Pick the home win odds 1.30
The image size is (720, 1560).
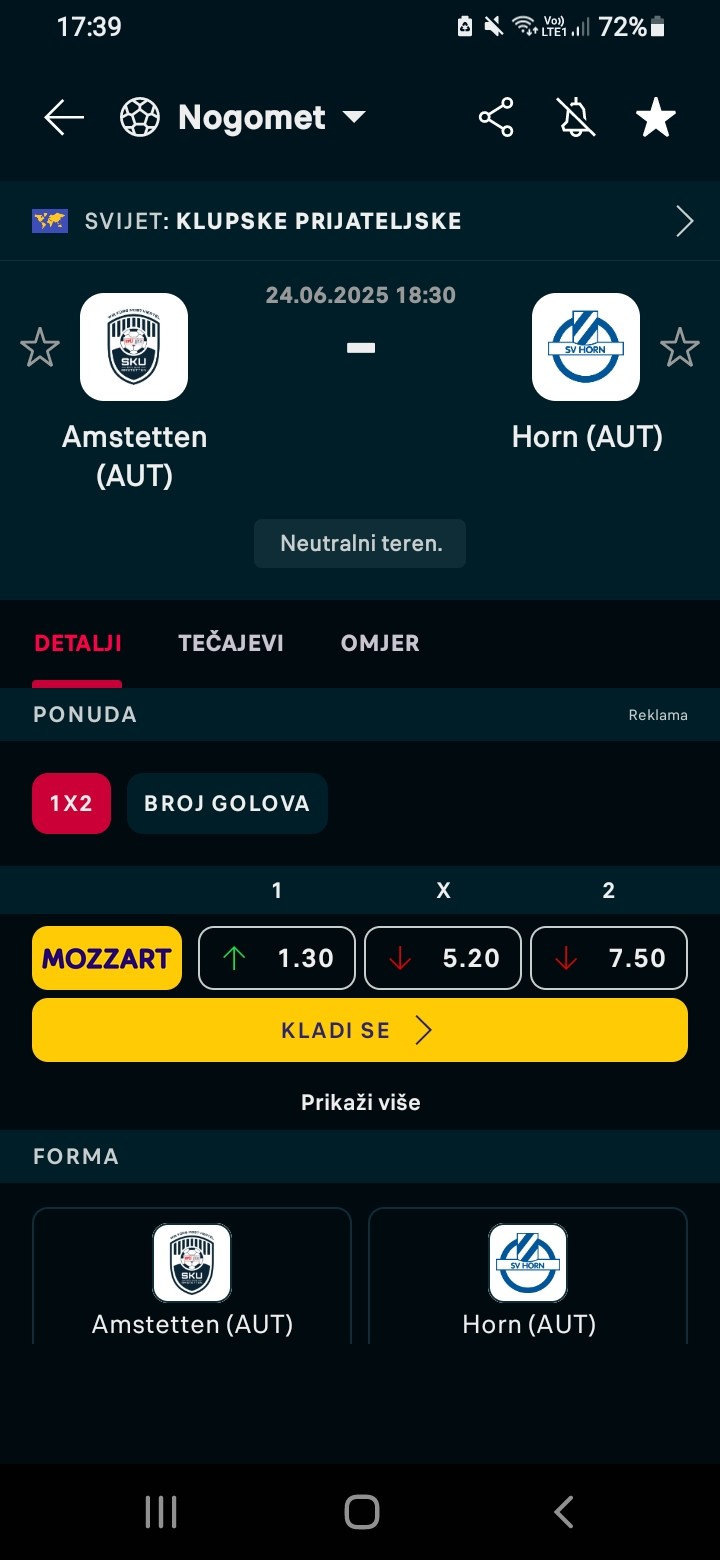(x=277, y=958)
